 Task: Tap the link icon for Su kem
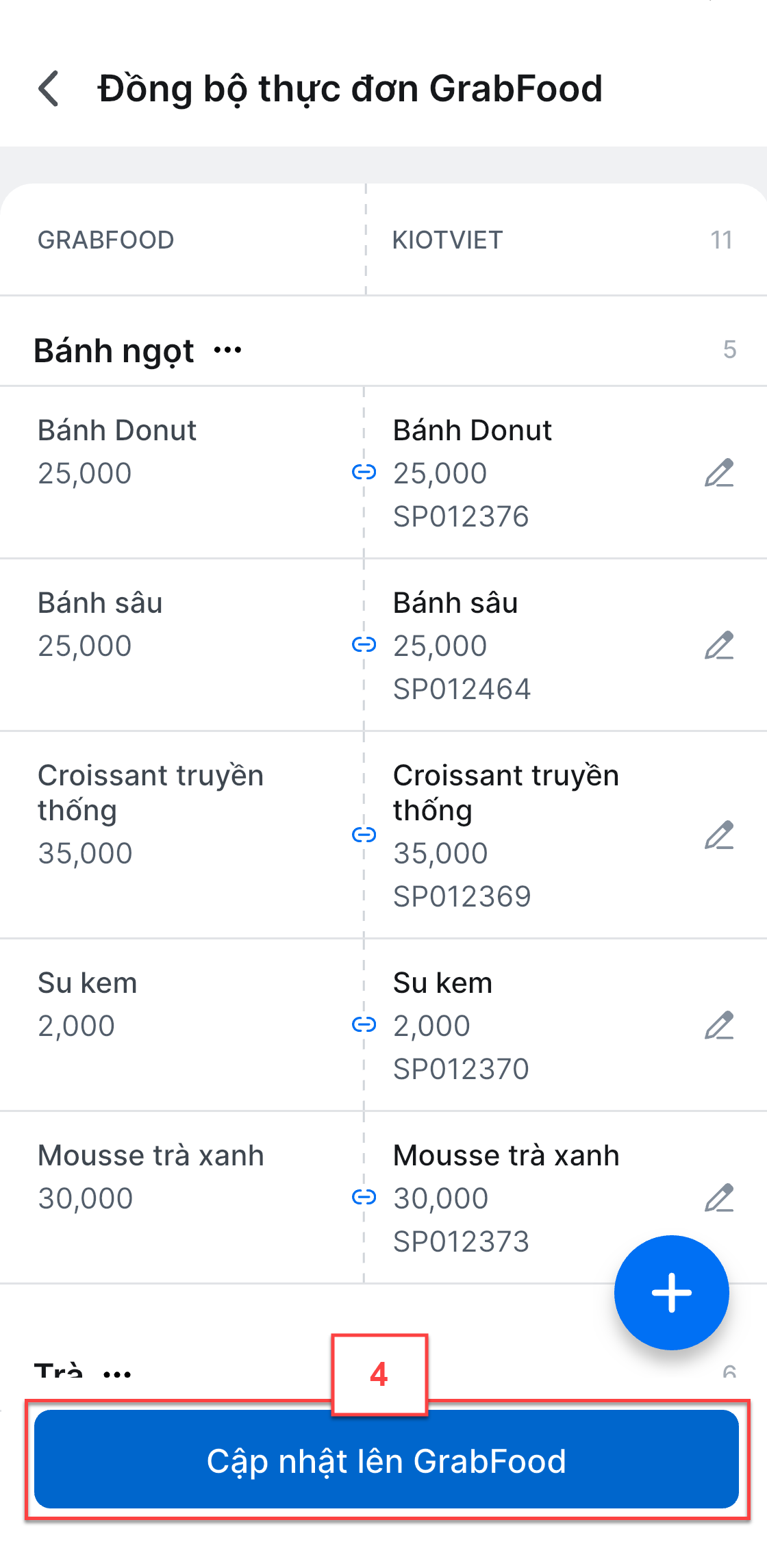(364, 1024)
